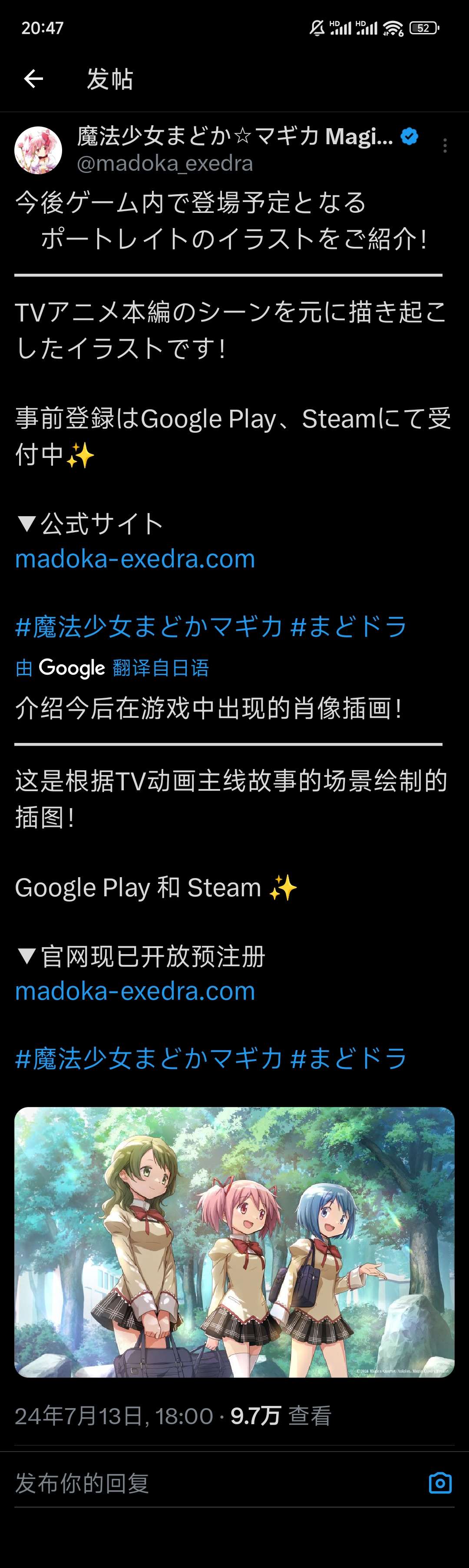Open madoka-exedra.com link in translated text
This screenshot has height=1568, width=469.
coord(135,991)
